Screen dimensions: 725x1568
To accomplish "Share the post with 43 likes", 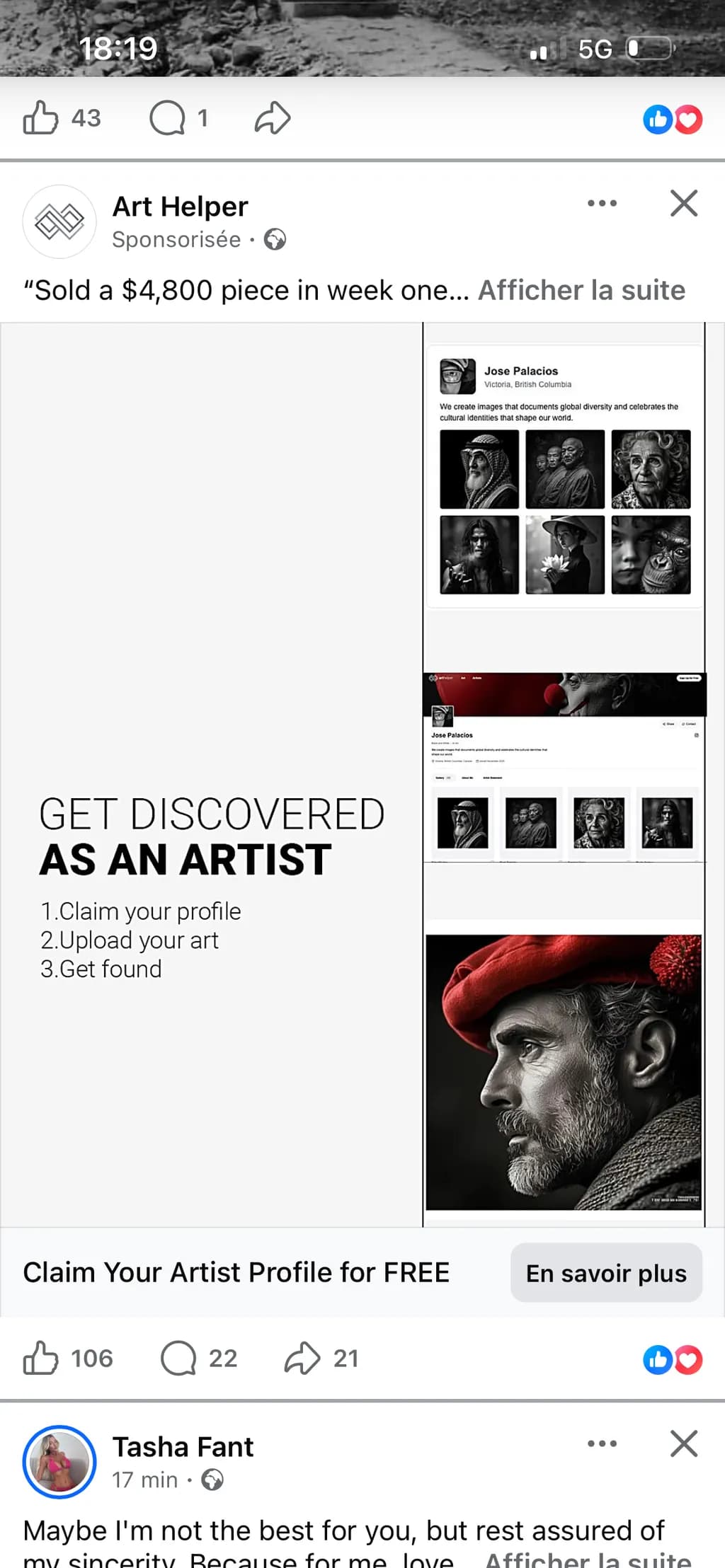I will tap(273, 117).
